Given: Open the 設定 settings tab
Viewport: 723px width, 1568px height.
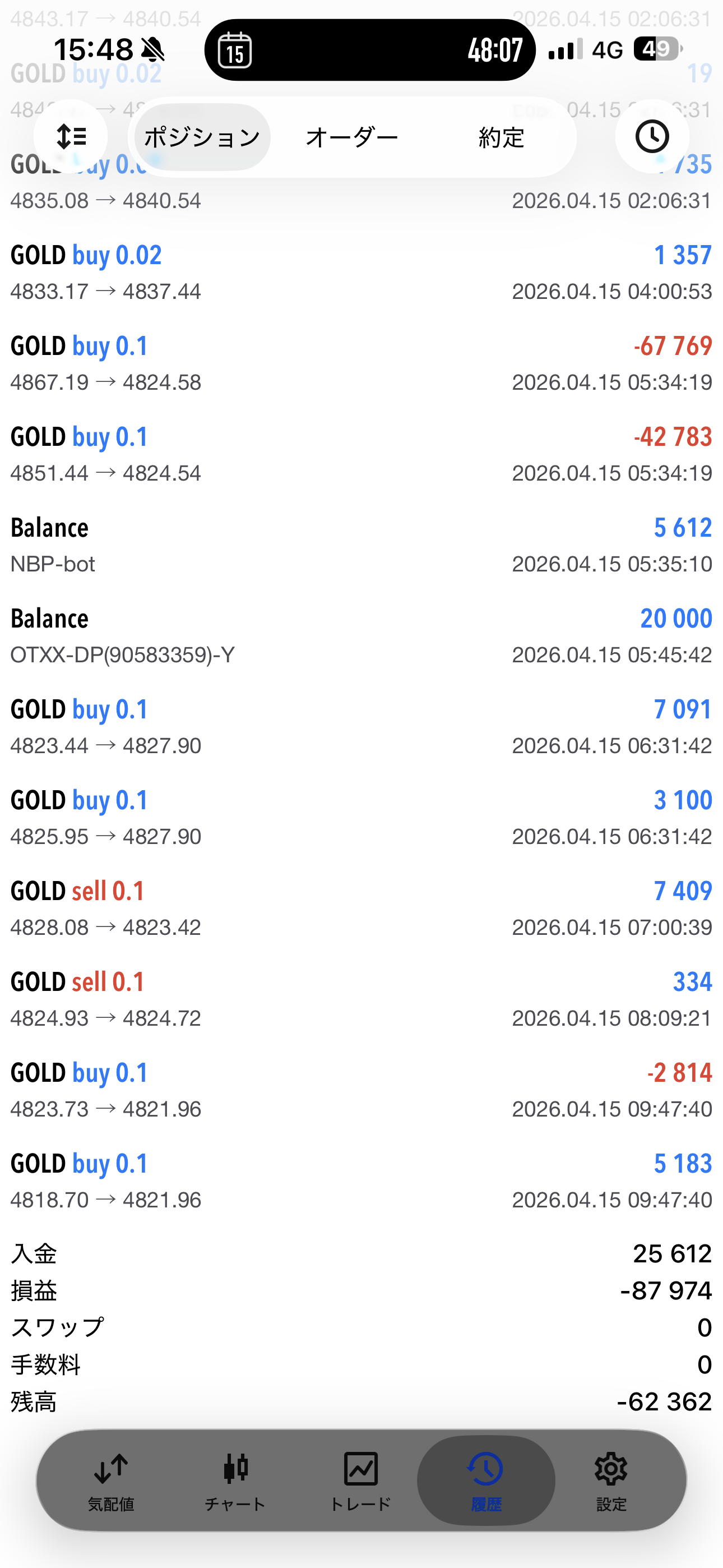Looking at the screenshot, I should click(x=611, y=1481).
